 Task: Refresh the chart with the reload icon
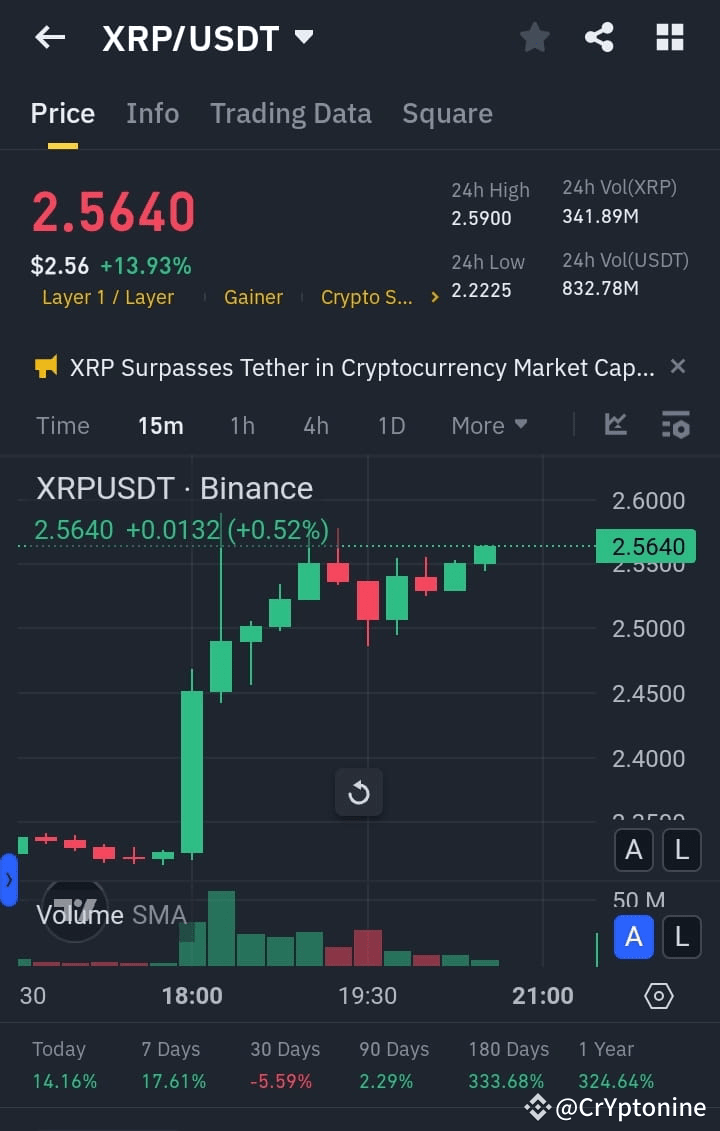(359, 792)
